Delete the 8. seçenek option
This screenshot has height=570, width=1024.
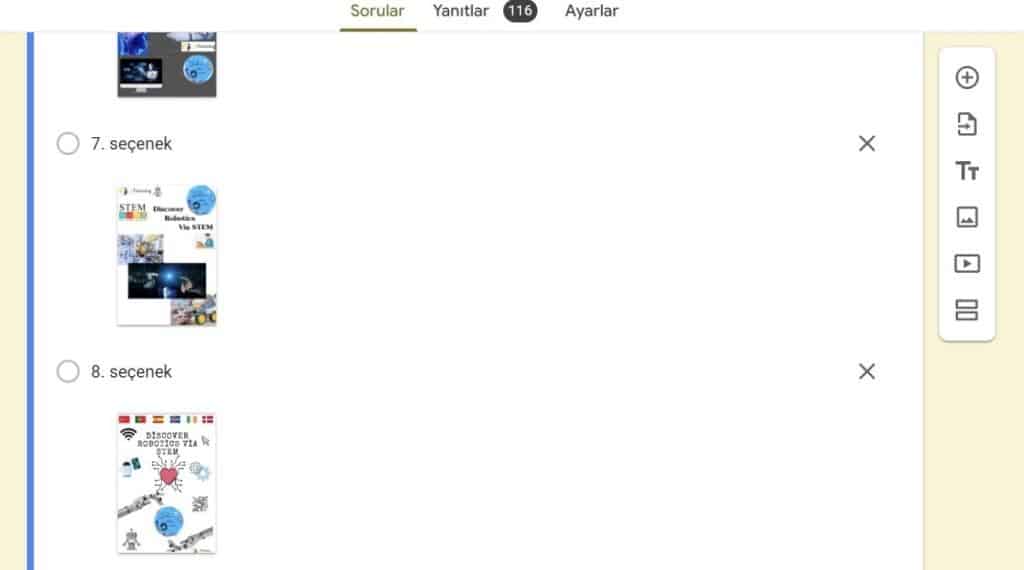[x=867, y=372]
